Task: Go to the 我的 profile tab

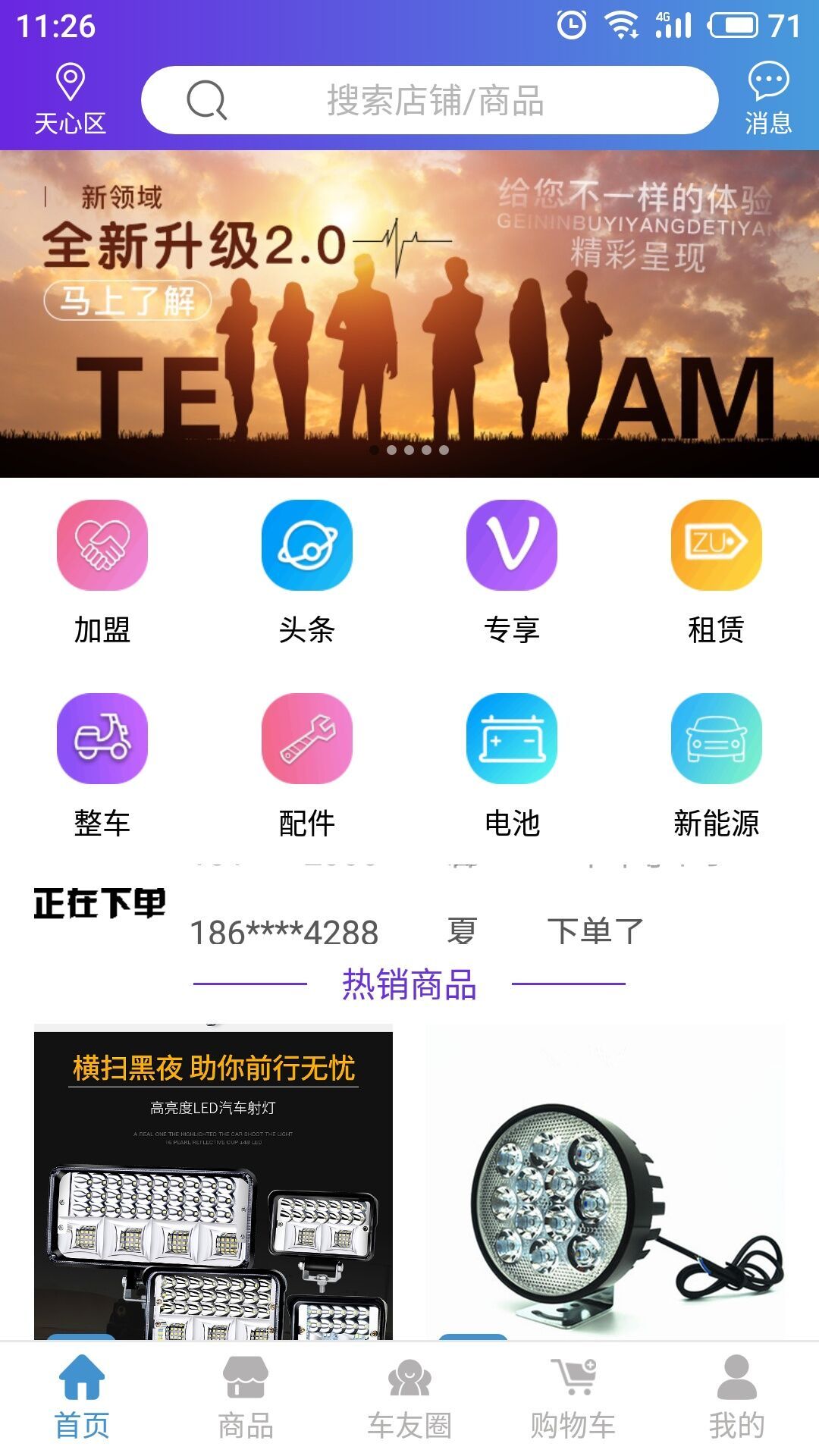Action: 736,1397
